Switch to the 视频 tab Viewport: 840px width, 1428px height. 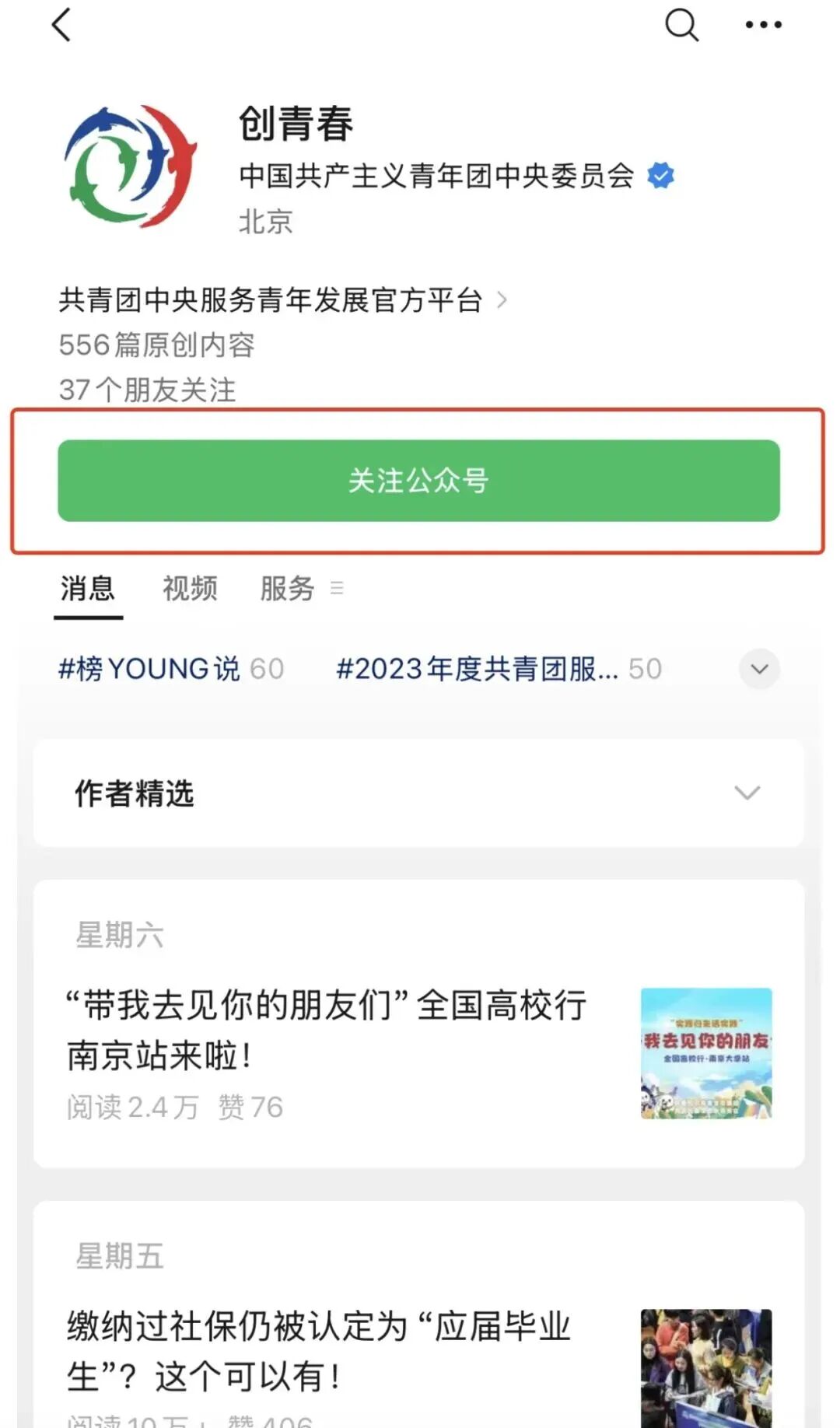(x=190, y=589)
